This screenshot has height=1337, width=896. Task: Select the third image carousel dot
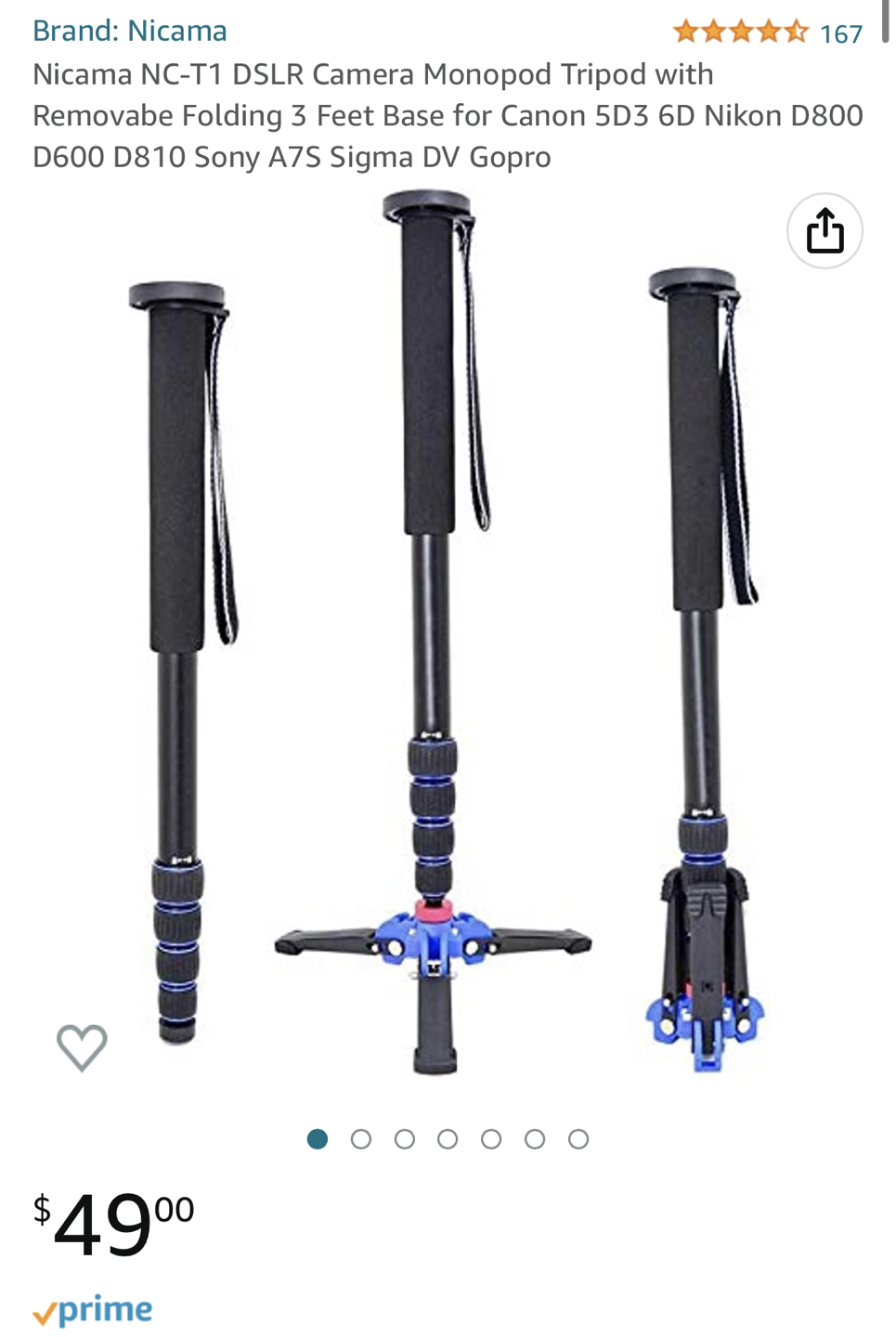[406, 1137]
